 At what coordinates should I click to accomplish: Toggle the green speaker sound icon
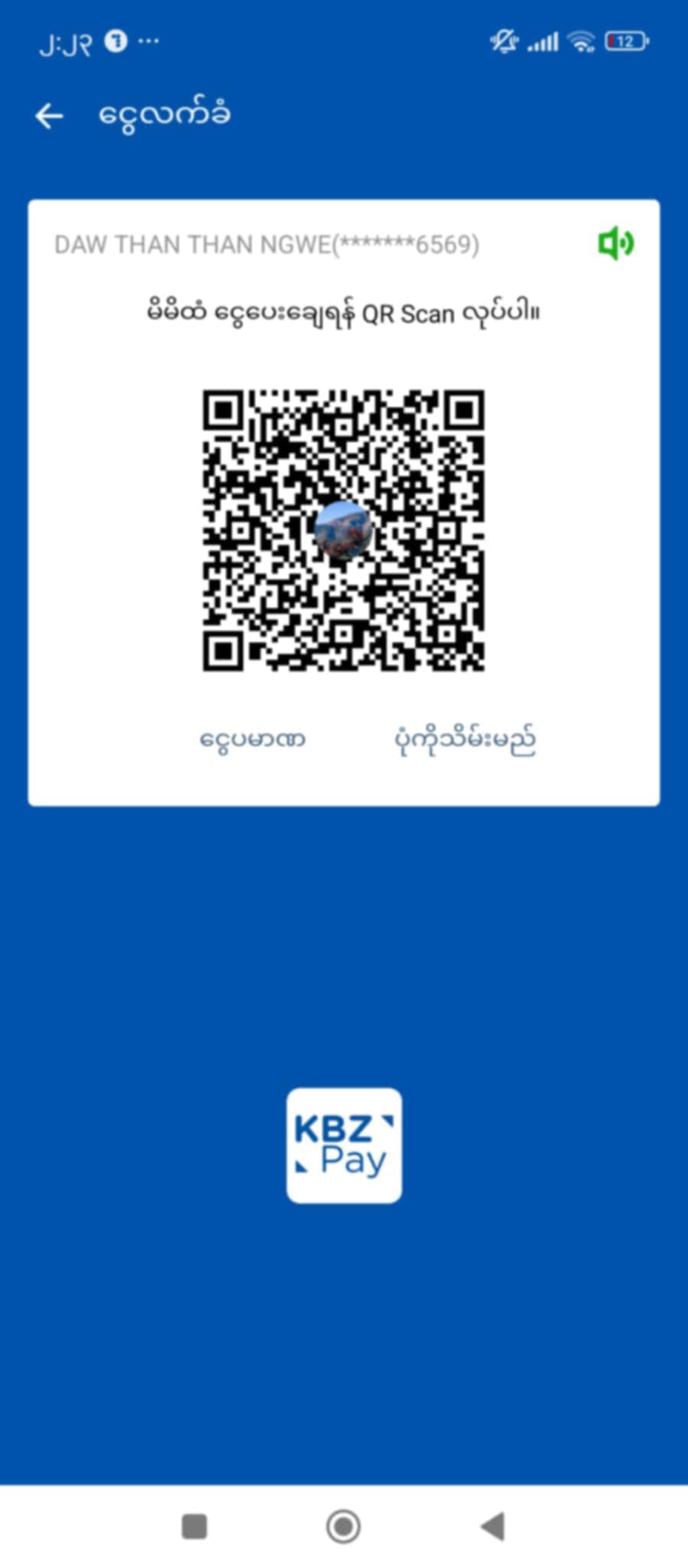click(615, 244)
